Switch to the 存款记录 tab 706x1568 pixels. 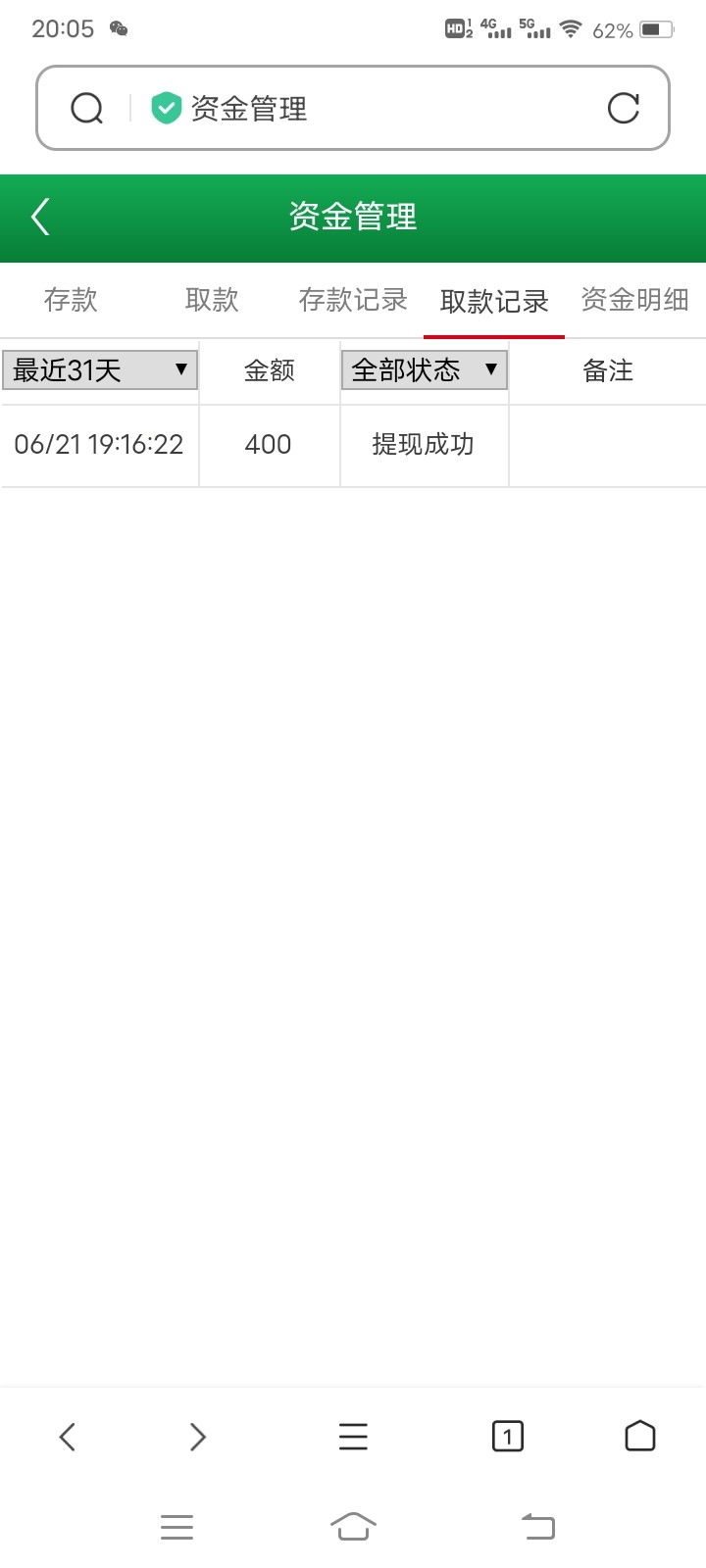[354, 300]
